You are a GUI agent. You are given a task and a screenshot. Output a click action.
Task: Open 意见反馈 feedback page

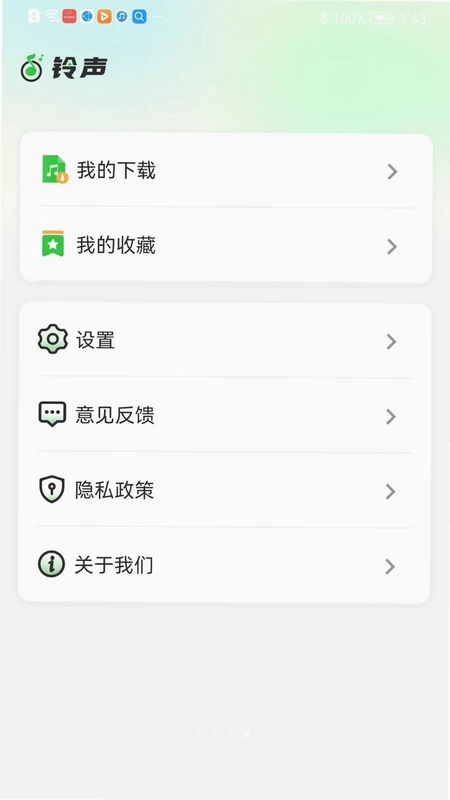tap(224, 415)
